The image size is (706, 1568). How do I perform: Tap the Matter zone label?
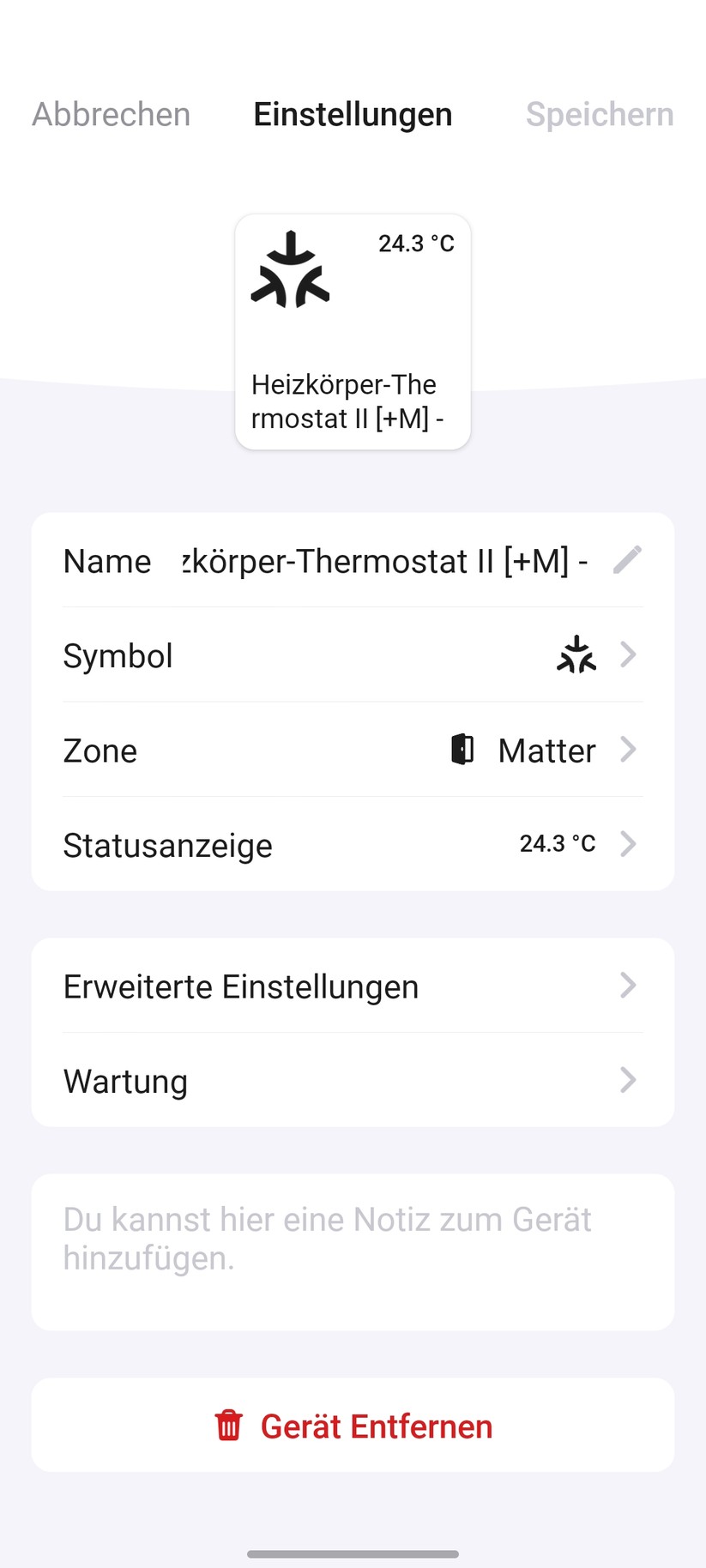tap(546, 750)
